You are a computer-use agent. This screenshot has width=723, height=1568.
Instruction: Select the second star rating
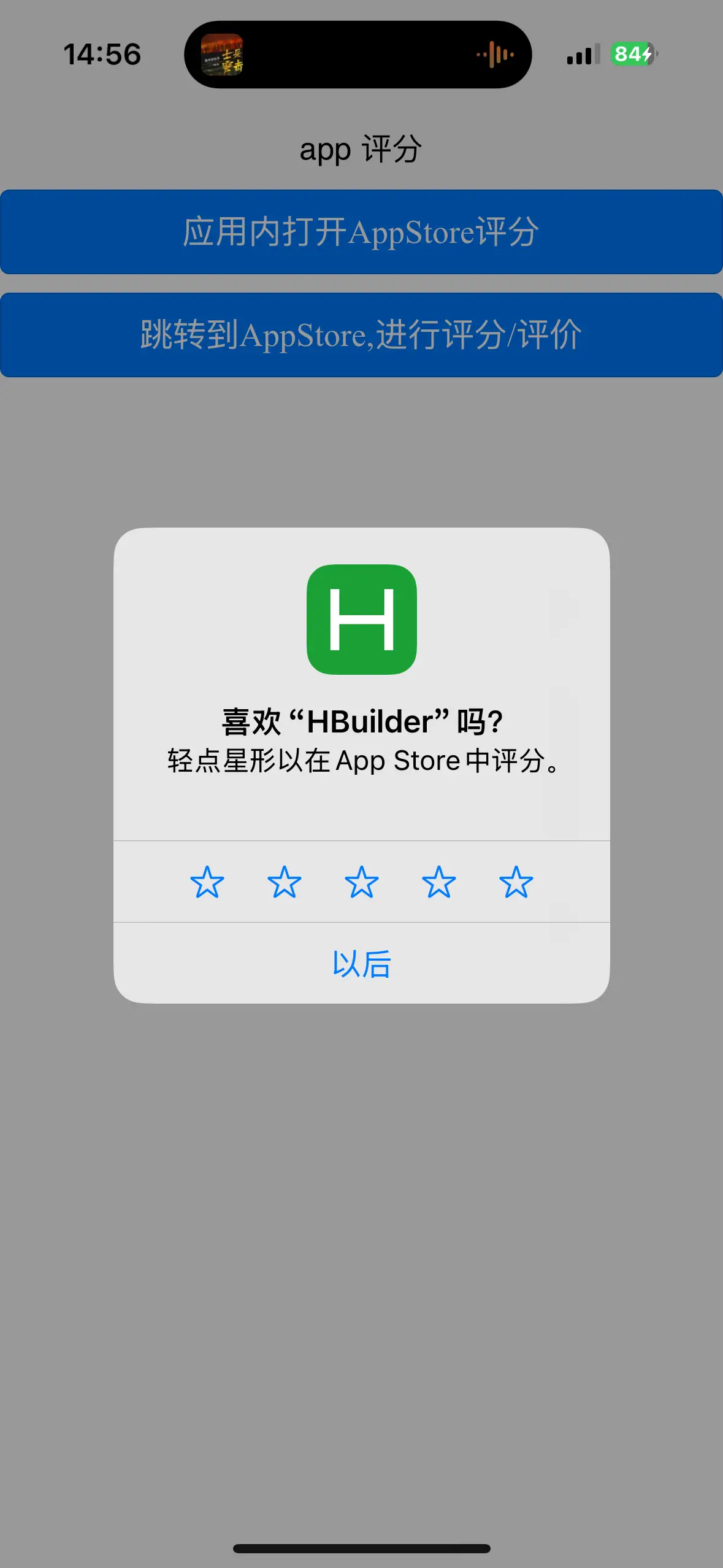coord(285,882)
